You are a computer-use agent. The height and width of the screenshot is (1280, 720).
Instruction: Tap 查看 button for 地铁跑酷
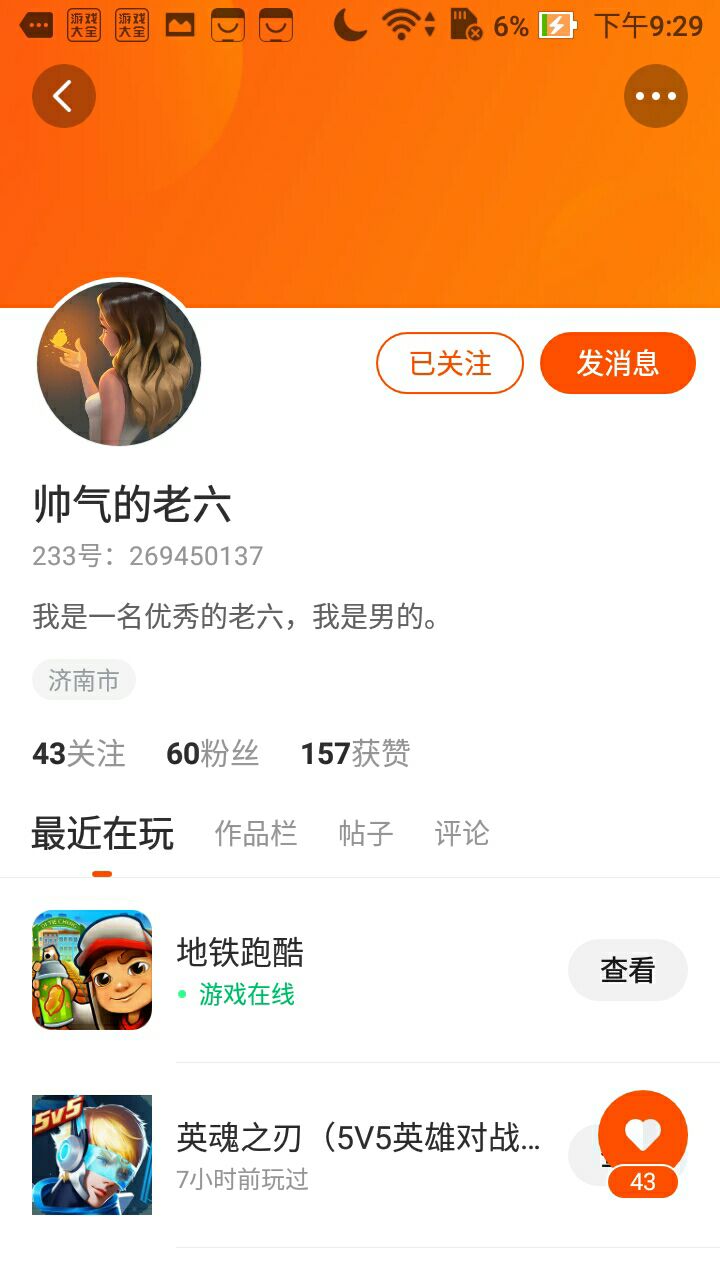[628, 970]
